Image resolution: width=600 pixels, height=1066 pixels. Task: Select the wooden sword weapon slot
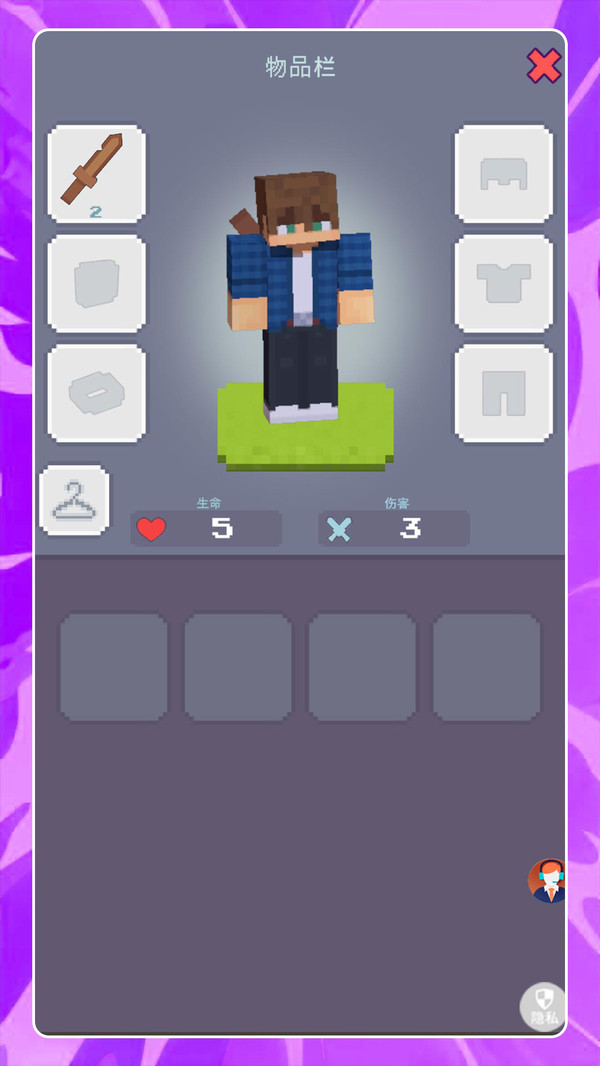pos(96,174)
